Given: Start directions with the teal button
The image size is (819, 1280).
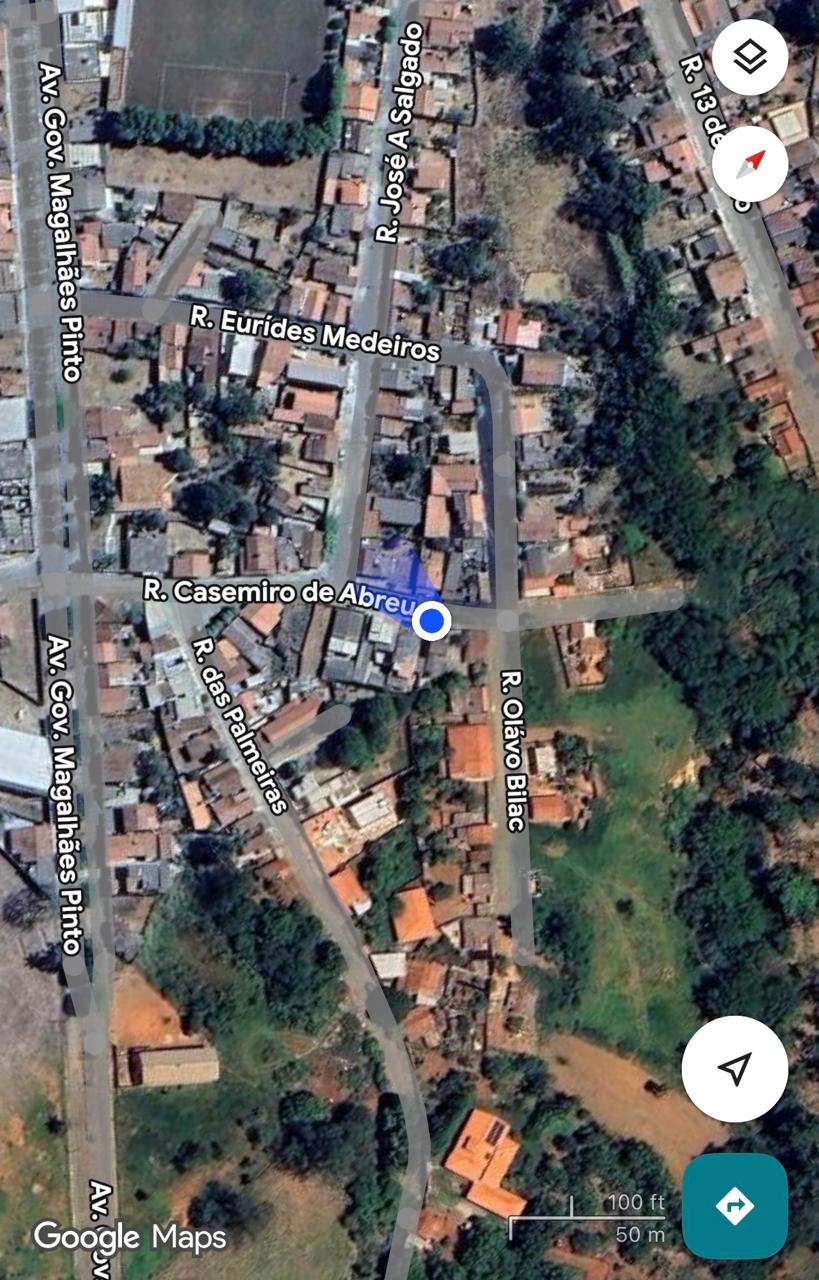Looking at the screenshot, I should pos(735,1206).
